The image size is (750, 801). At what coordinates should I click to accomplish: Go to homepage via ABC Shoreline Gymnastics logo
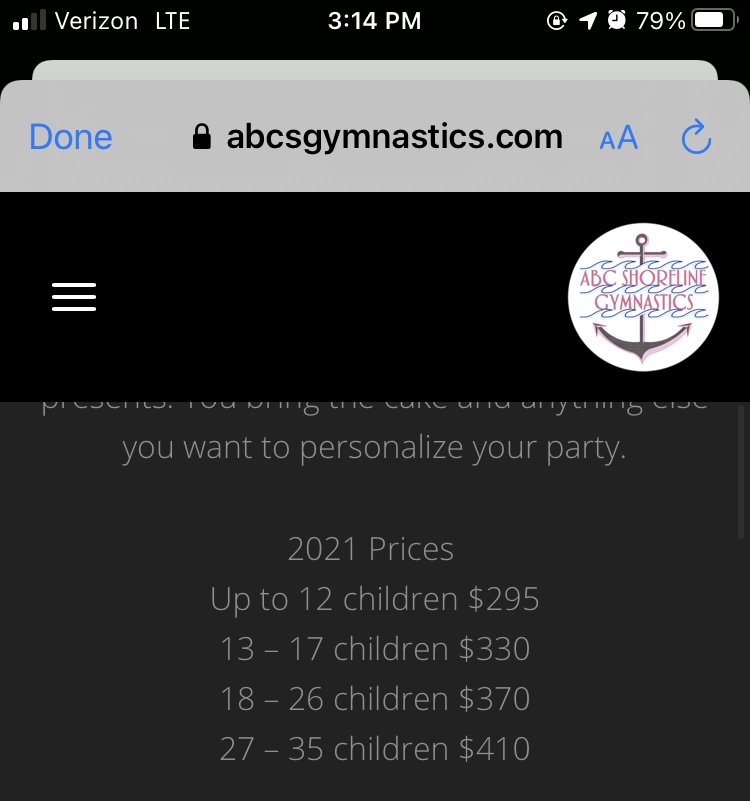coord(643,298)
